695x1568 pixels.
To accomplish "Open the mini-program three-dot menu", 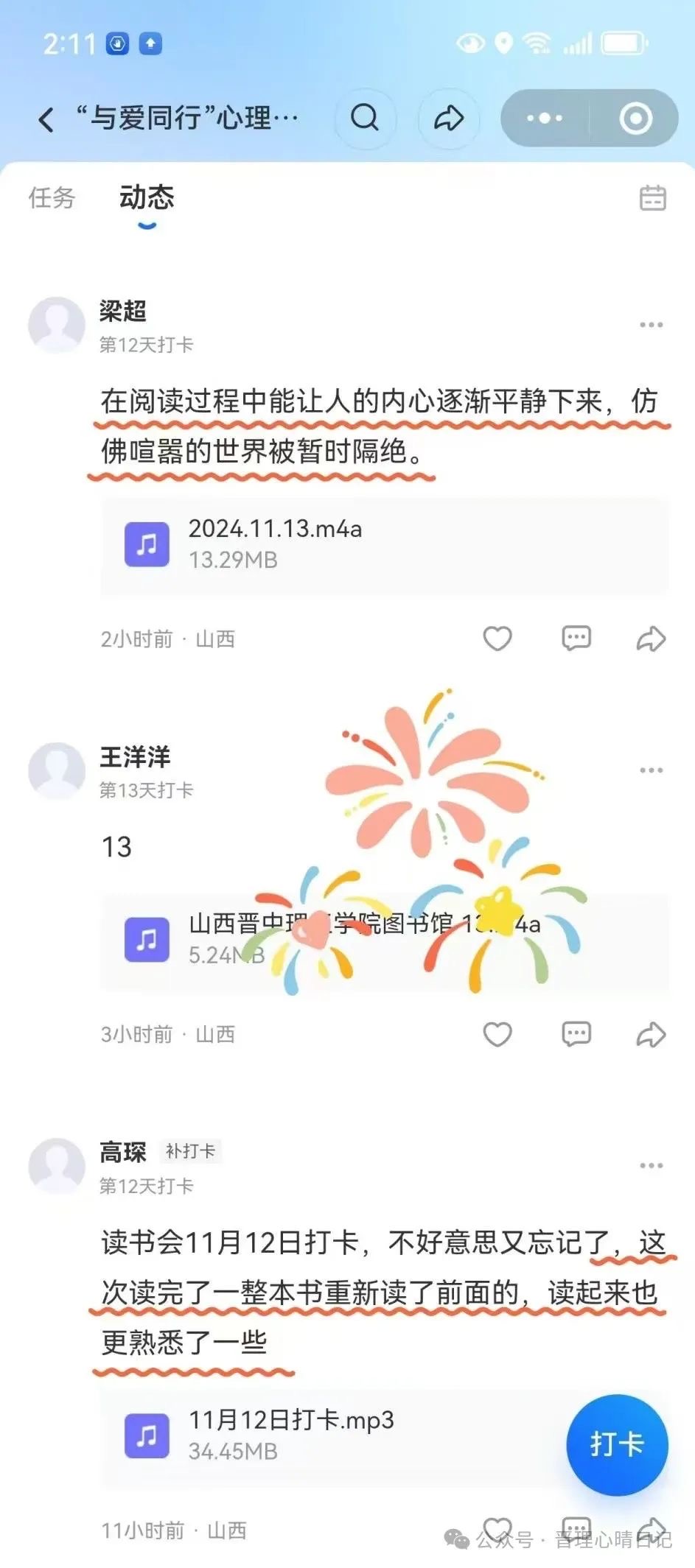I will coord(545,118).
